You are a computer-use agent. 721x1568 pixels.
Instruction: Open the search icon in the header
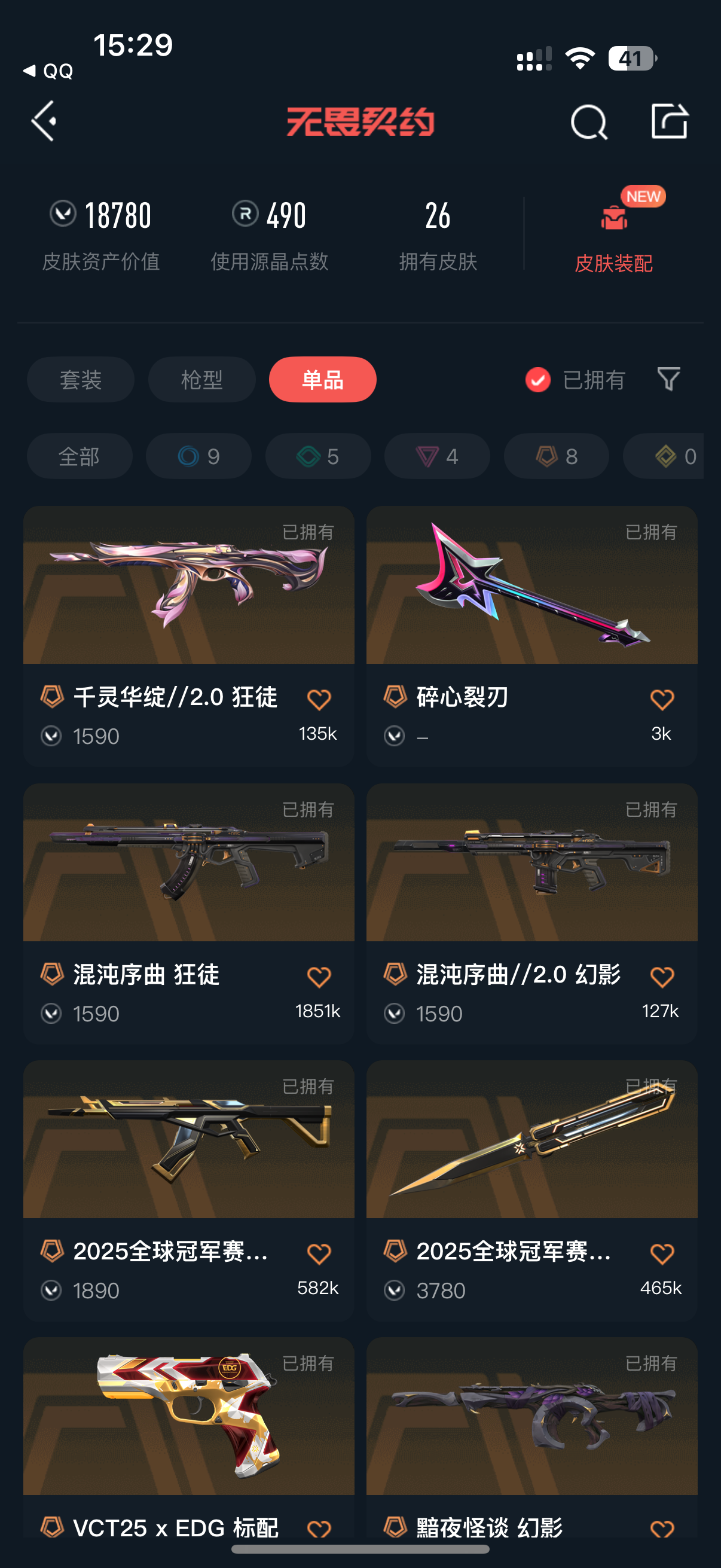[x=588, y=122]
